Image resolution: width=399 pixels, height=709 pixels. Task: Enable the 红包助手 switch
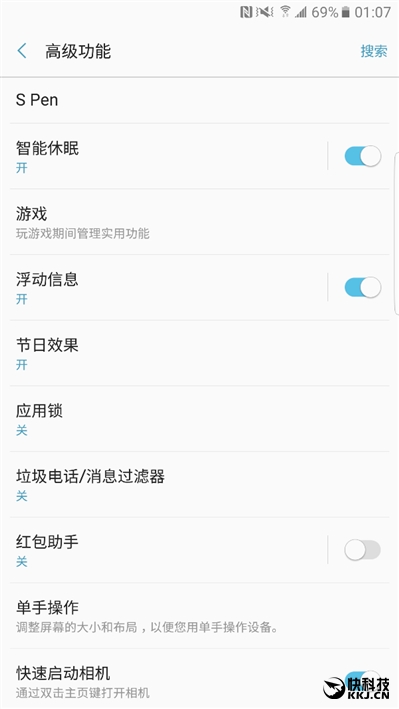click(362, 550)
